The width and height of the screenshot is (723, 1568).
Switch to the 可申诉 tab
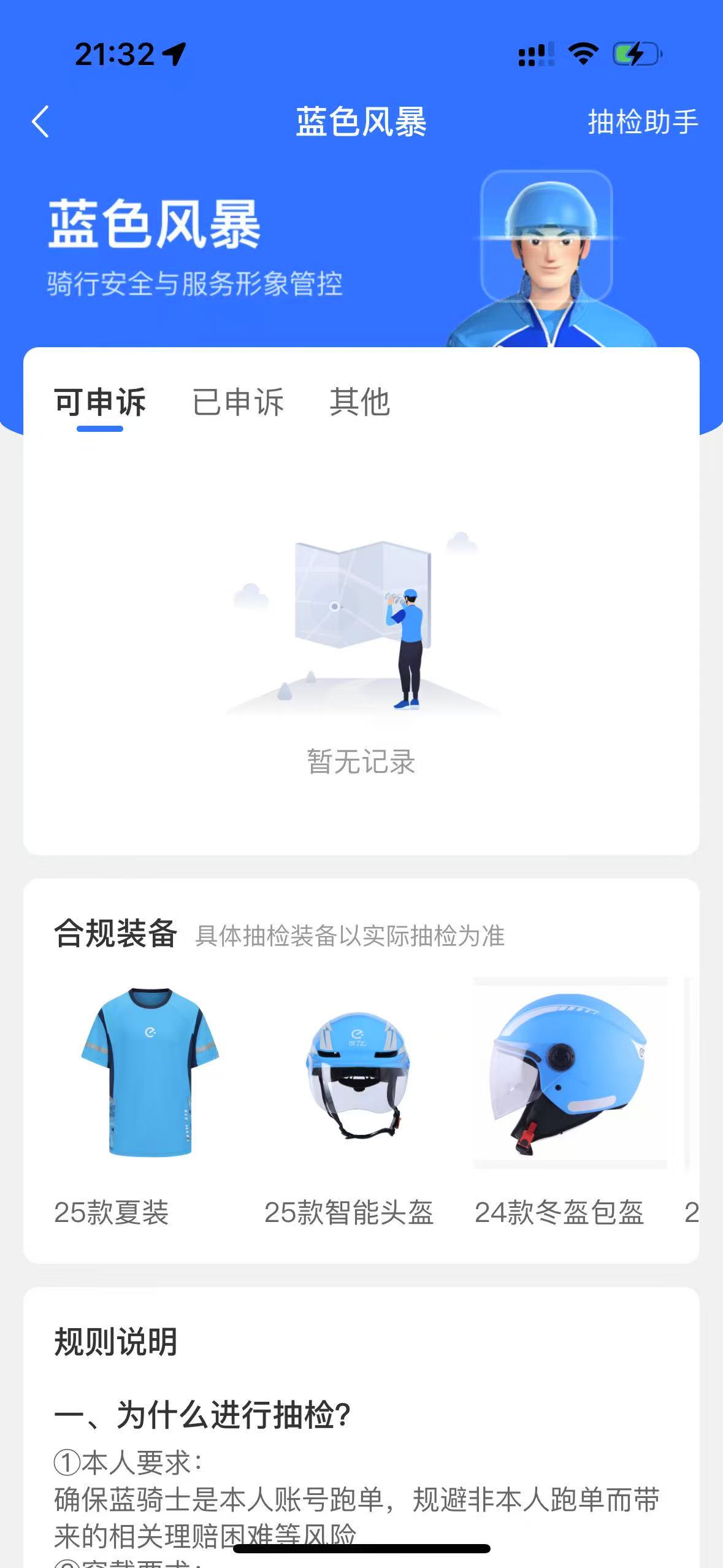click(100, 402)
